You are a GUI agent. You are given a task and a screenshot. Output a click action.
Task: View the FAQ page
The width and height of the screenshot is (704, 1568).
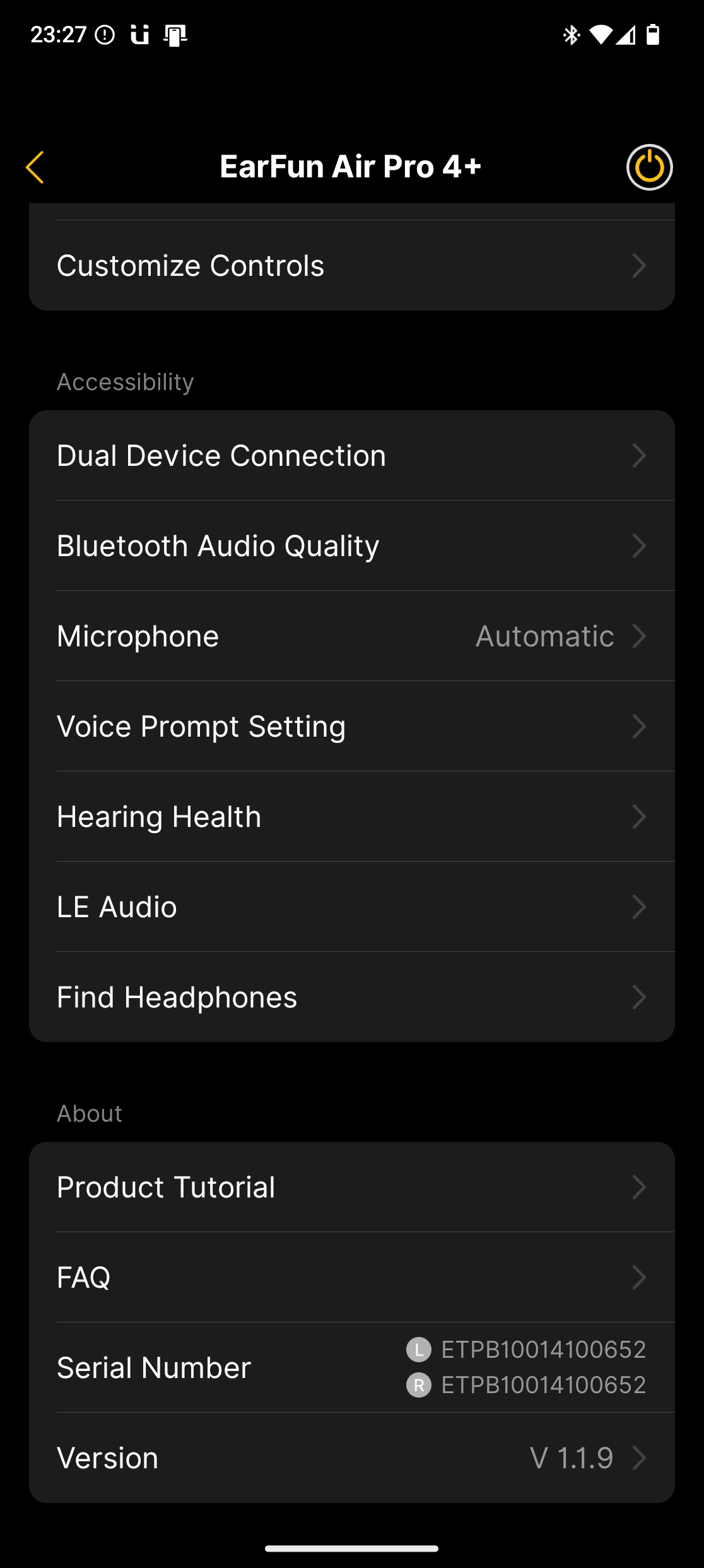tap(351, 1278)
